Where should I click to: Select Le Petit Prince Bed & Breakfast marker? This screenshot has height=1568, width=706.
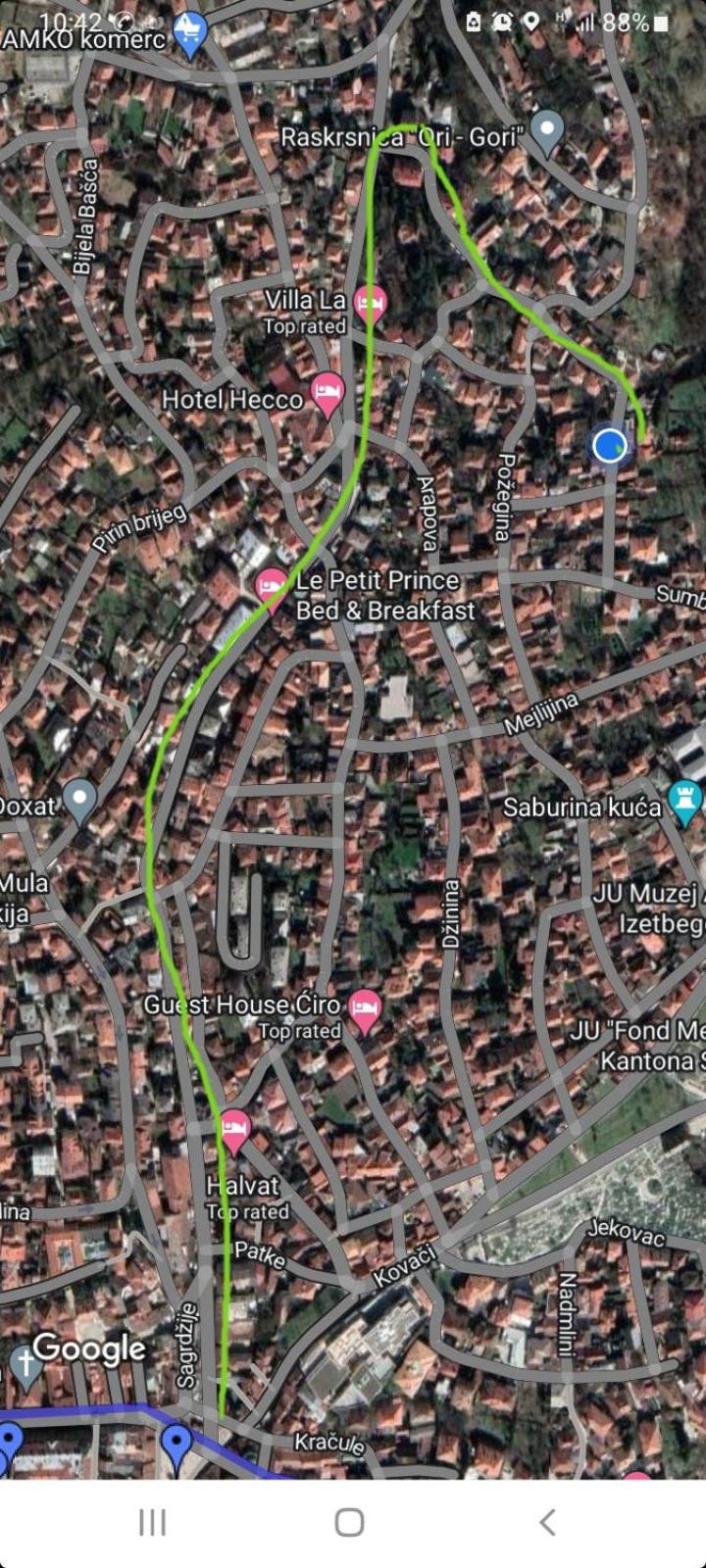(272, 586)
